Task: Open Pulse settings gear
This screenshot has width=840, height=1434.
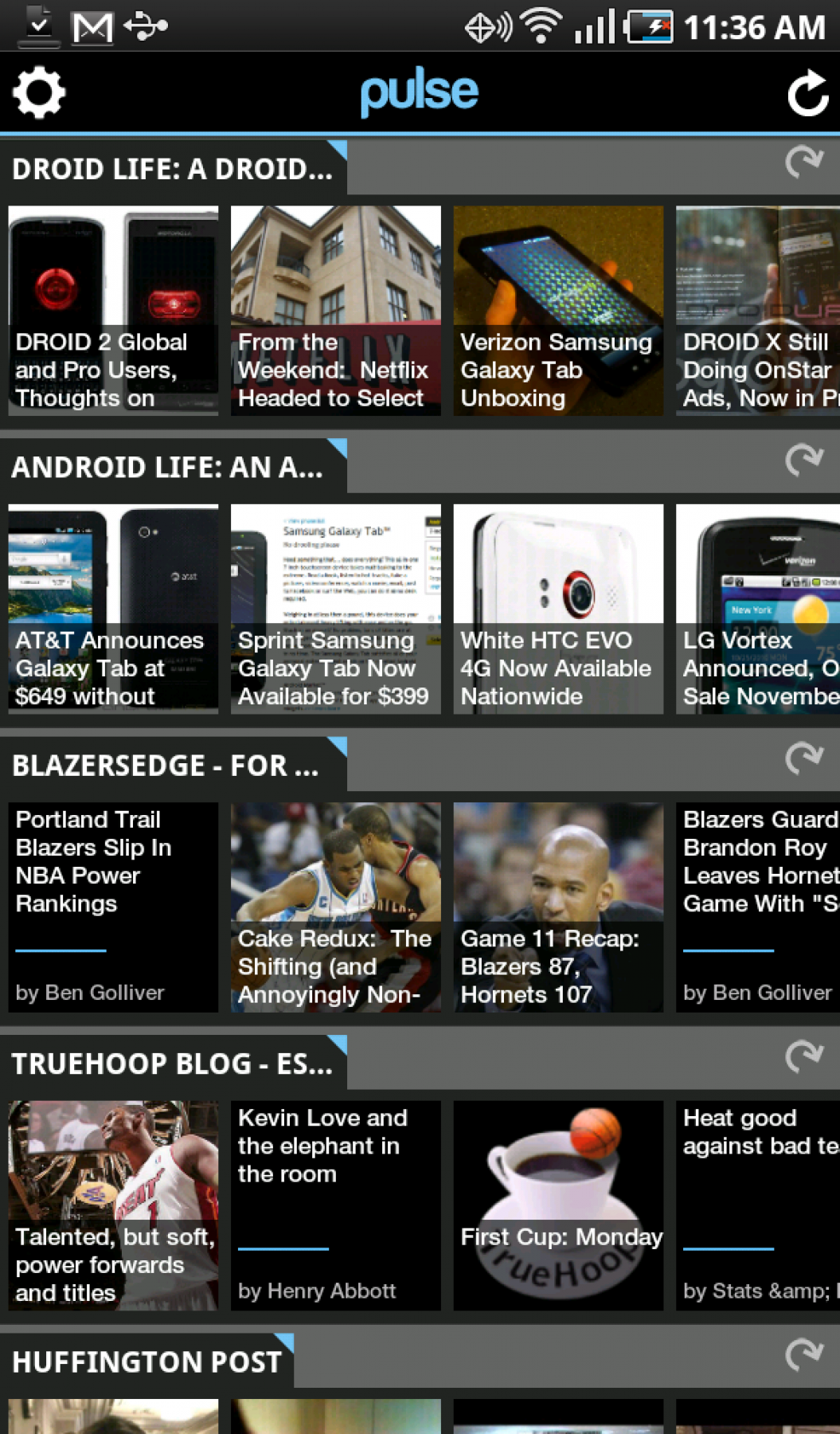Action: click(x=38, y=93)
